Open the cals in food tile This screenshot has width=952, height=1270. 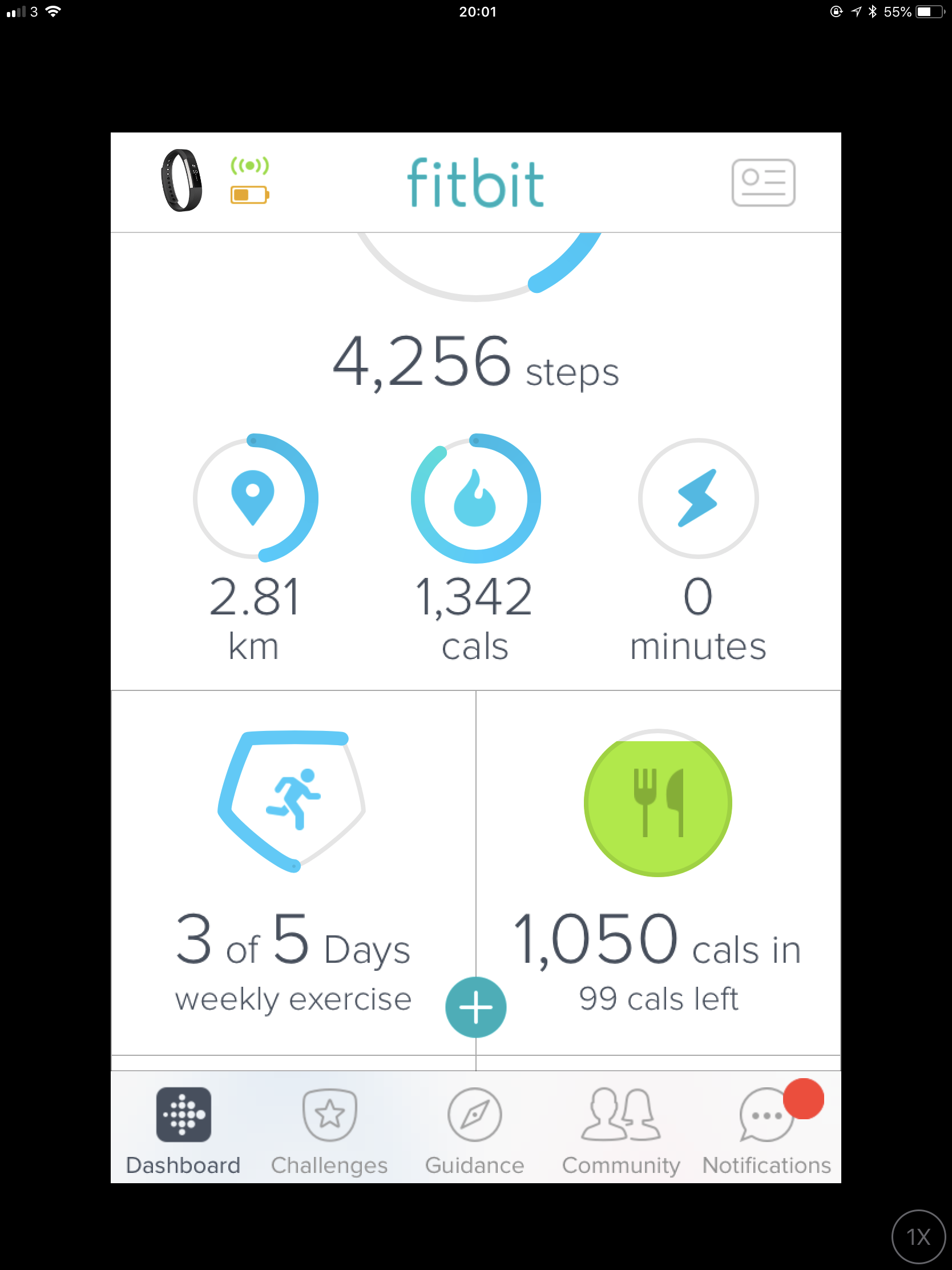click(657, 873)
